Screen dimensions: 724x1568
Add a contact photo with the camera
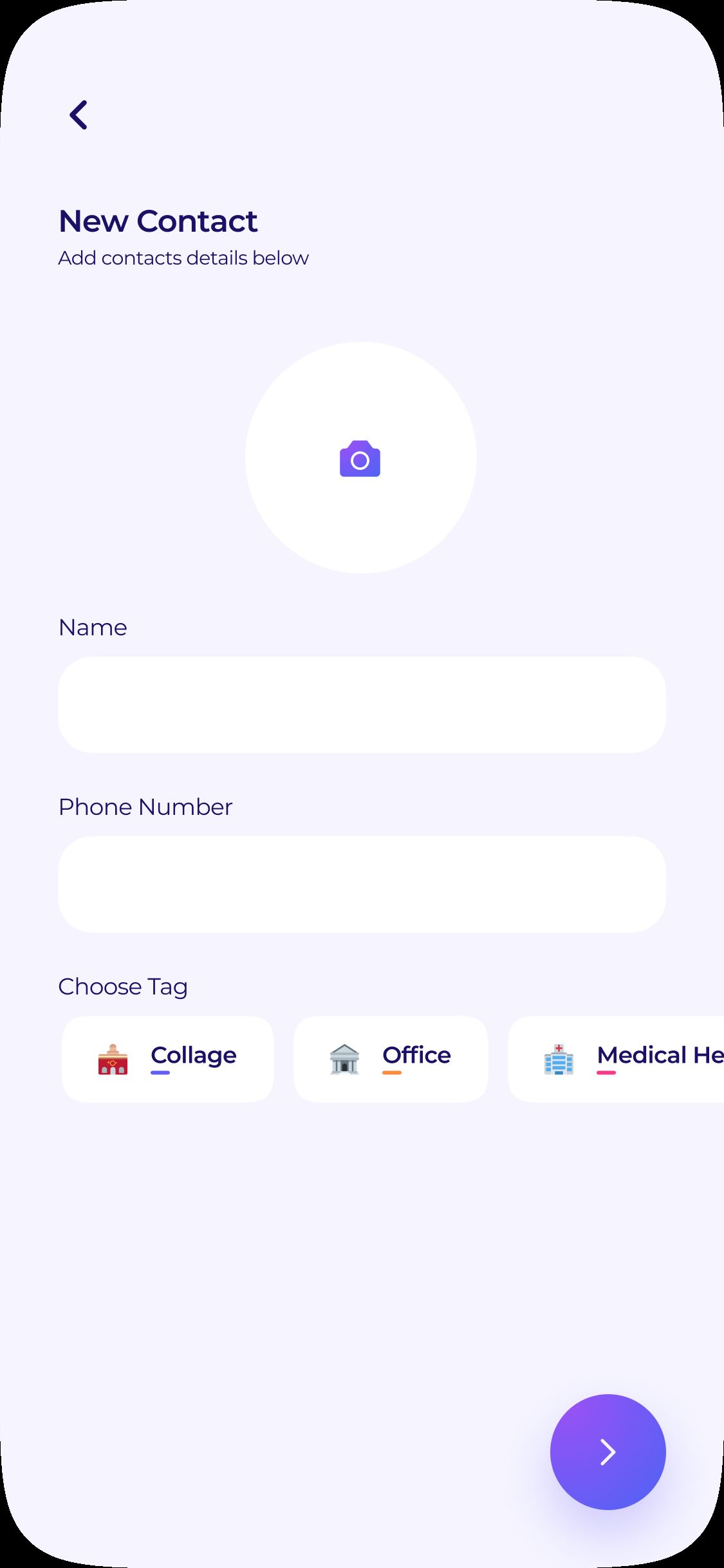[x=360, y=458]
